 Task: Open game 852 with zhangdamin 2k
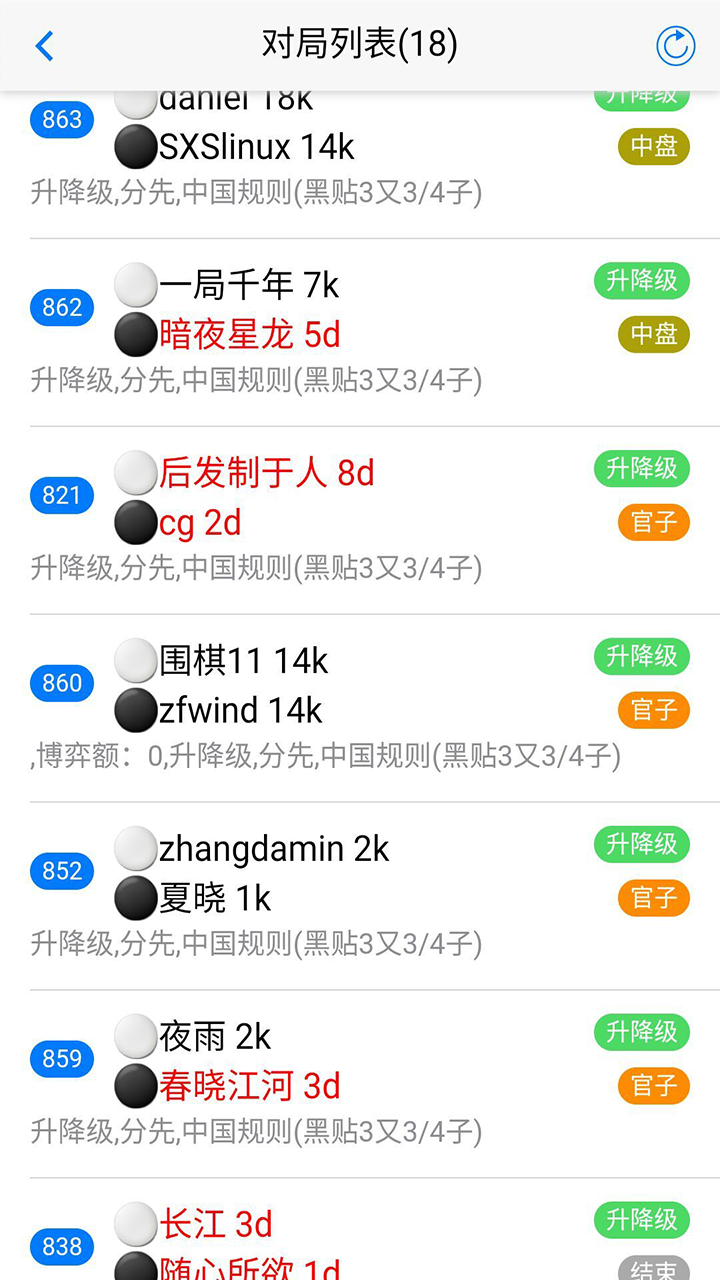pos(360,897)
